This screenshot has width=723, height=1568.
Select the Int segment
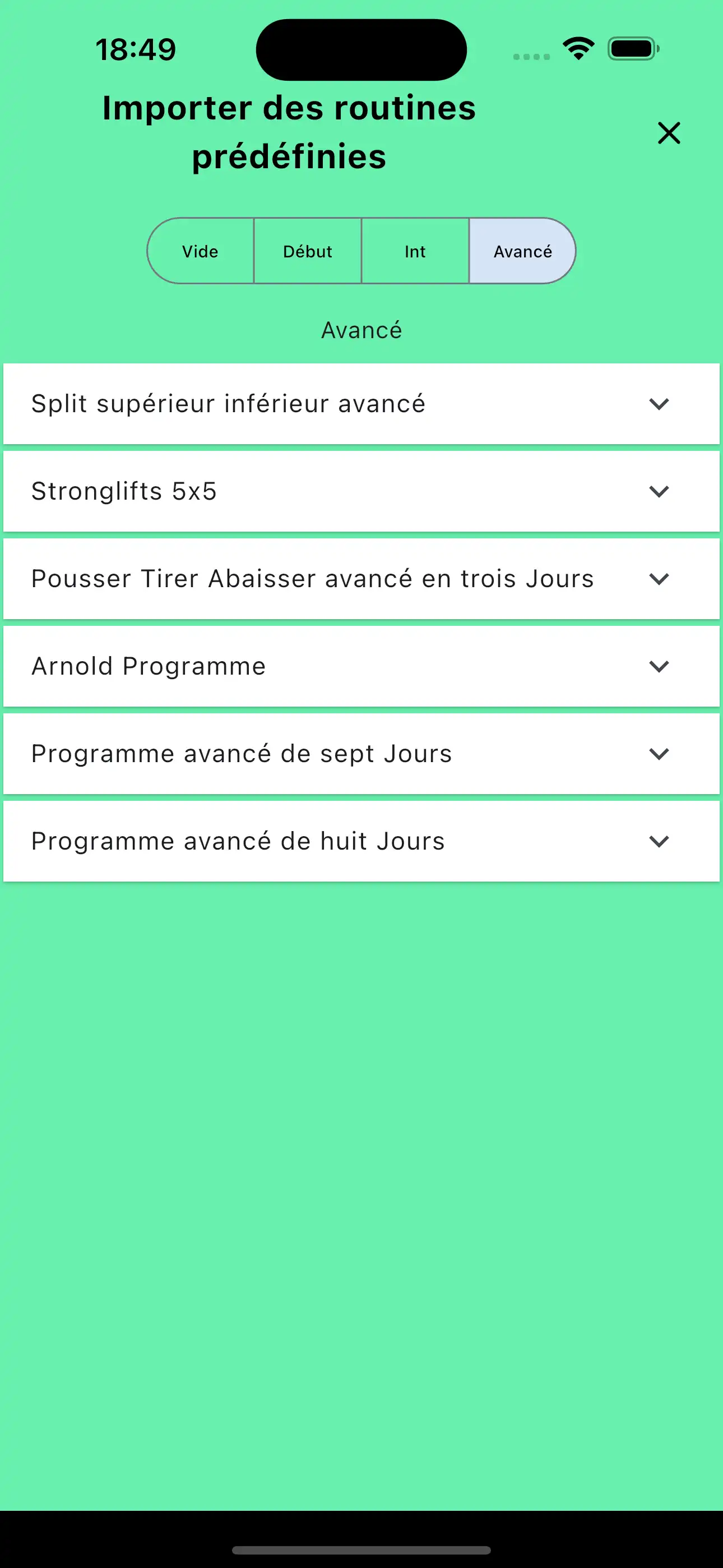(415, 251)
